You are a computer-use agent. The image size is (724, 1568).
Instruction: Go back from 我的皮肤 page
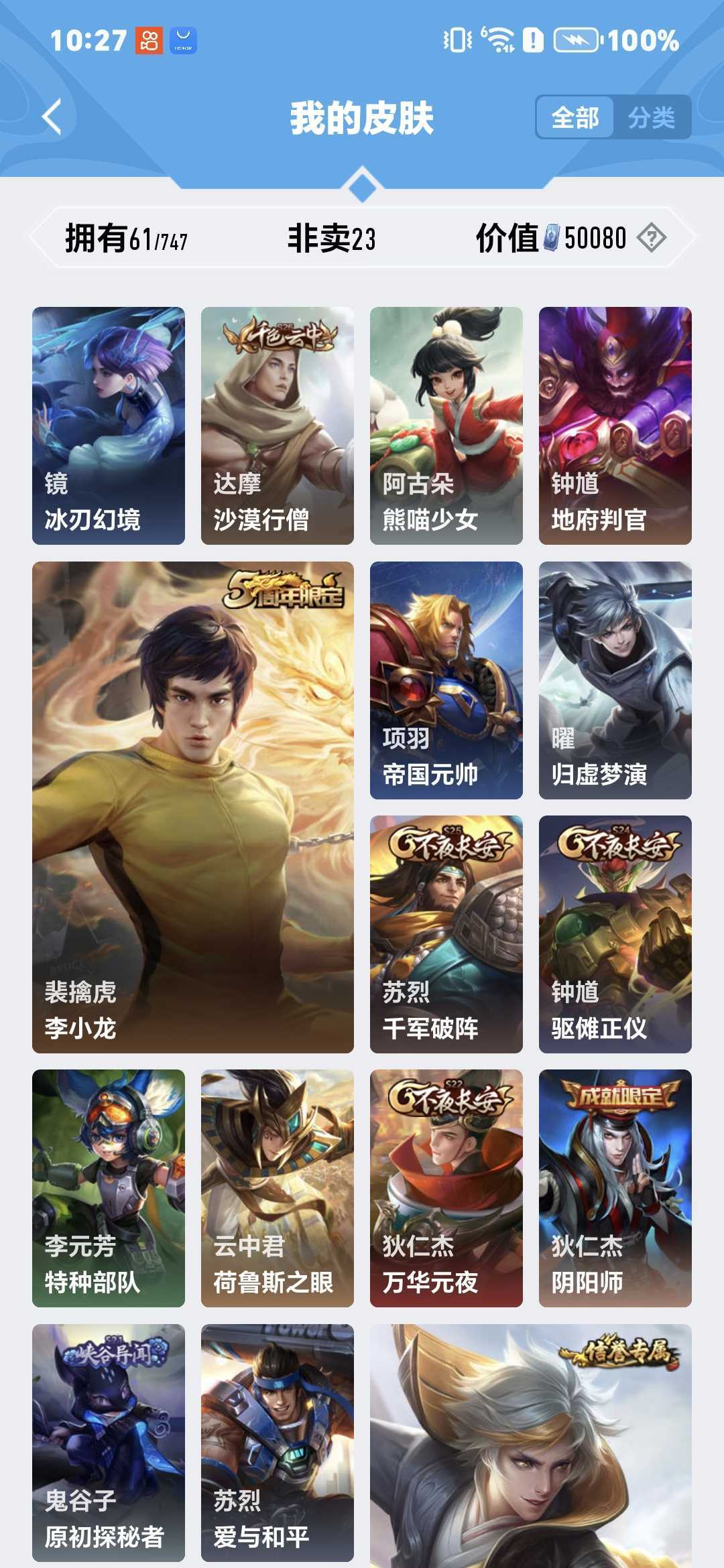pyautogui.click(x=52, y=117)
